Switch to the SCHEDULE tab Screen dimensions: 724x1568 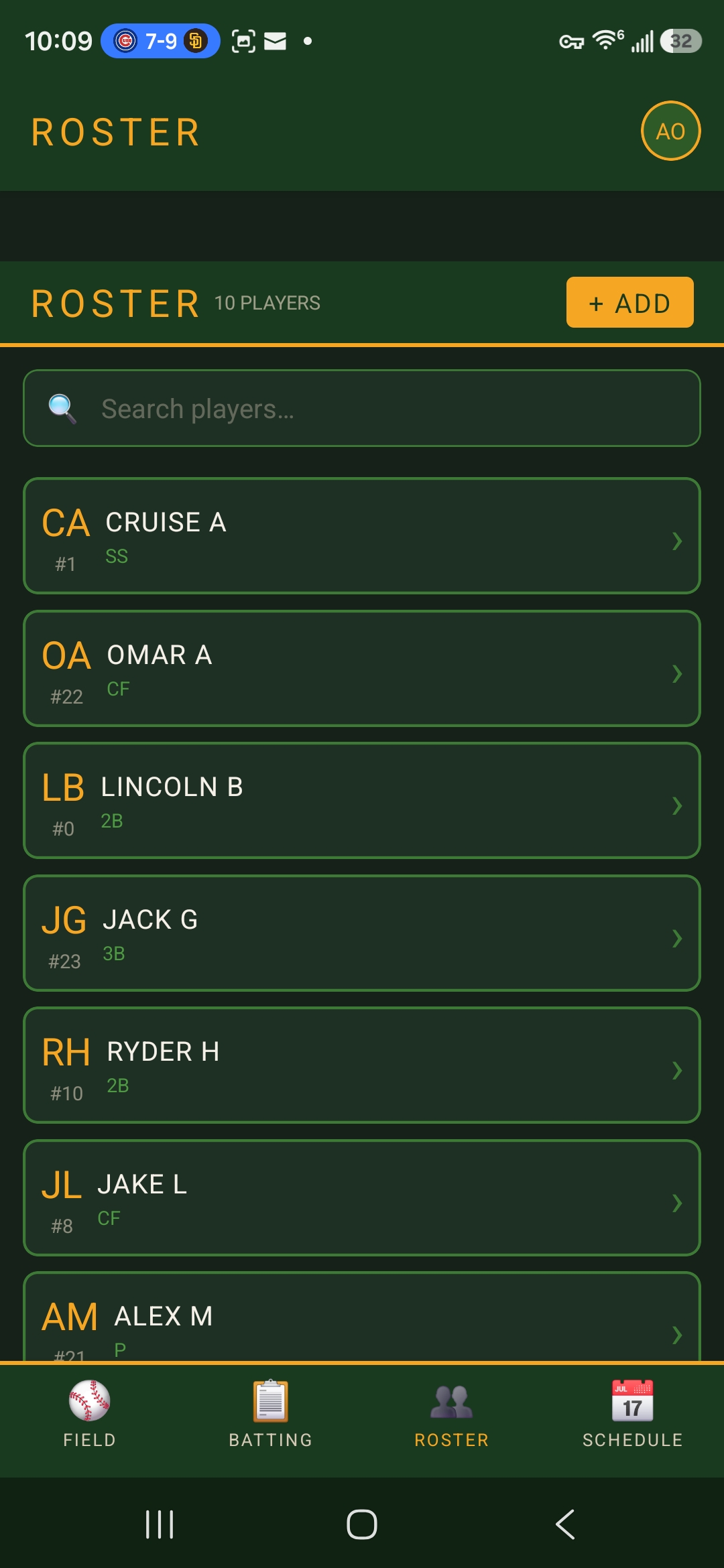[x=631, y=1439]
